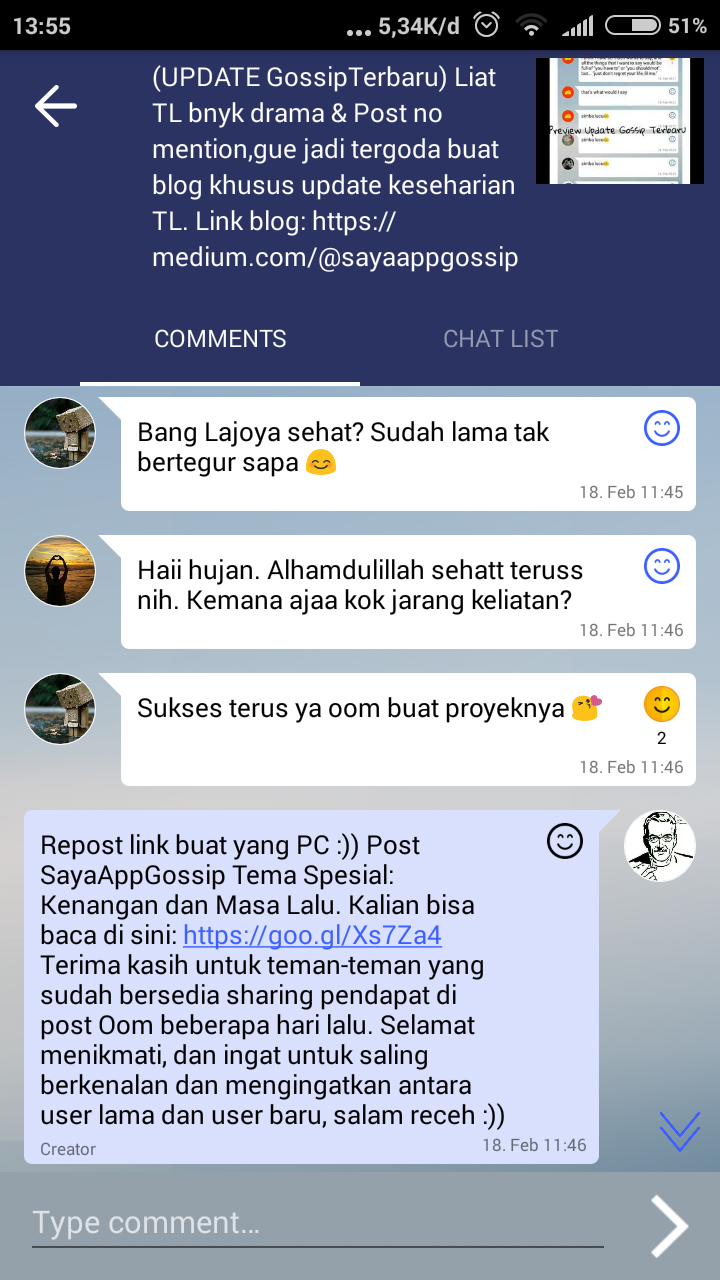720x1280 pixels.
Task: Go back using the arrow icon
Action: [56, 106]
